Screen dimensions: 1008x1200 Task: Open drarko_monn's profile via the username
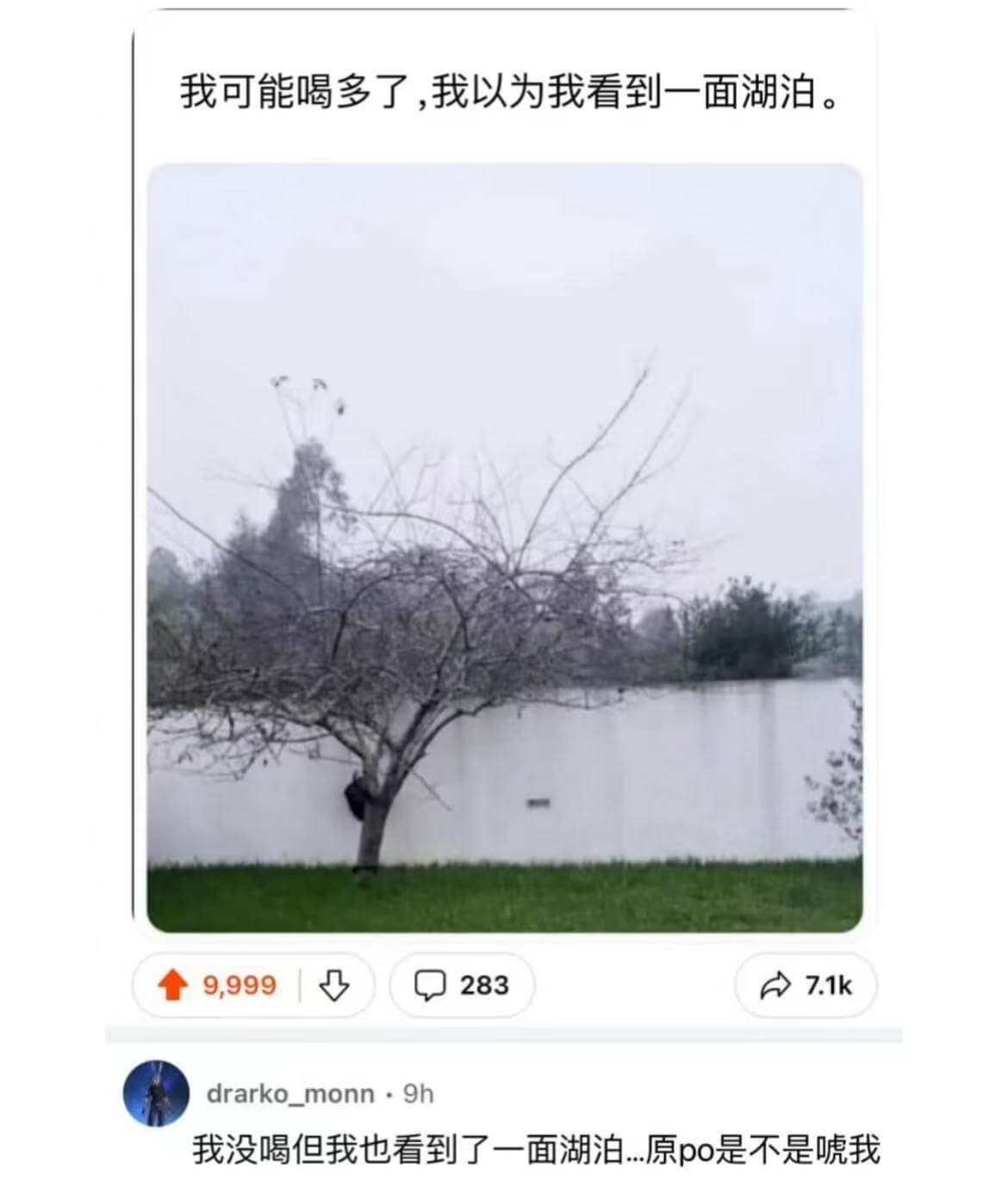(290, 1095)
